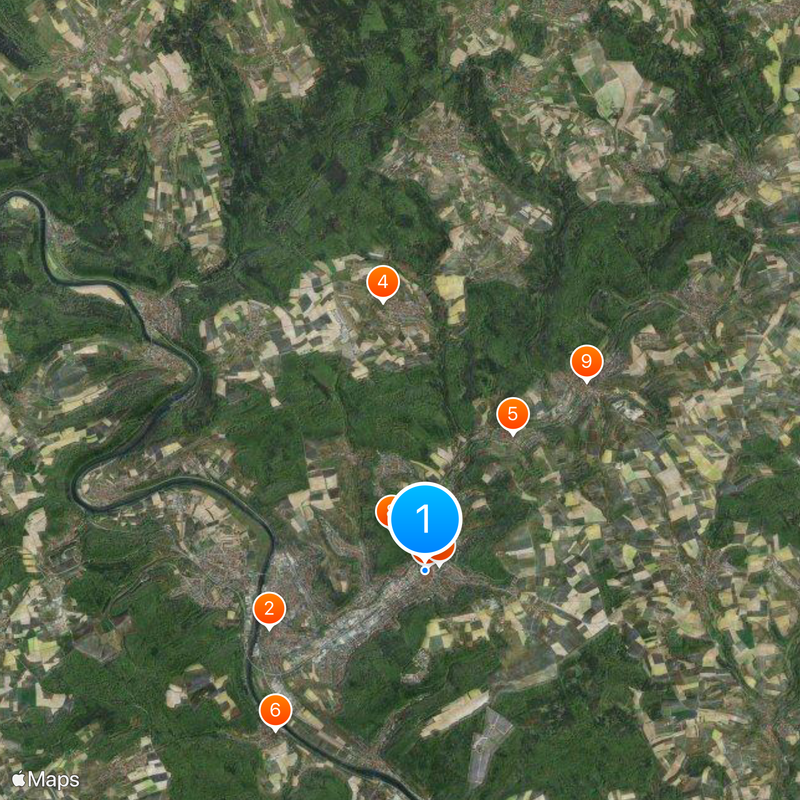Select the blue map pin numbered 1
The image size is (800, 800).
[x=424, y=519]
